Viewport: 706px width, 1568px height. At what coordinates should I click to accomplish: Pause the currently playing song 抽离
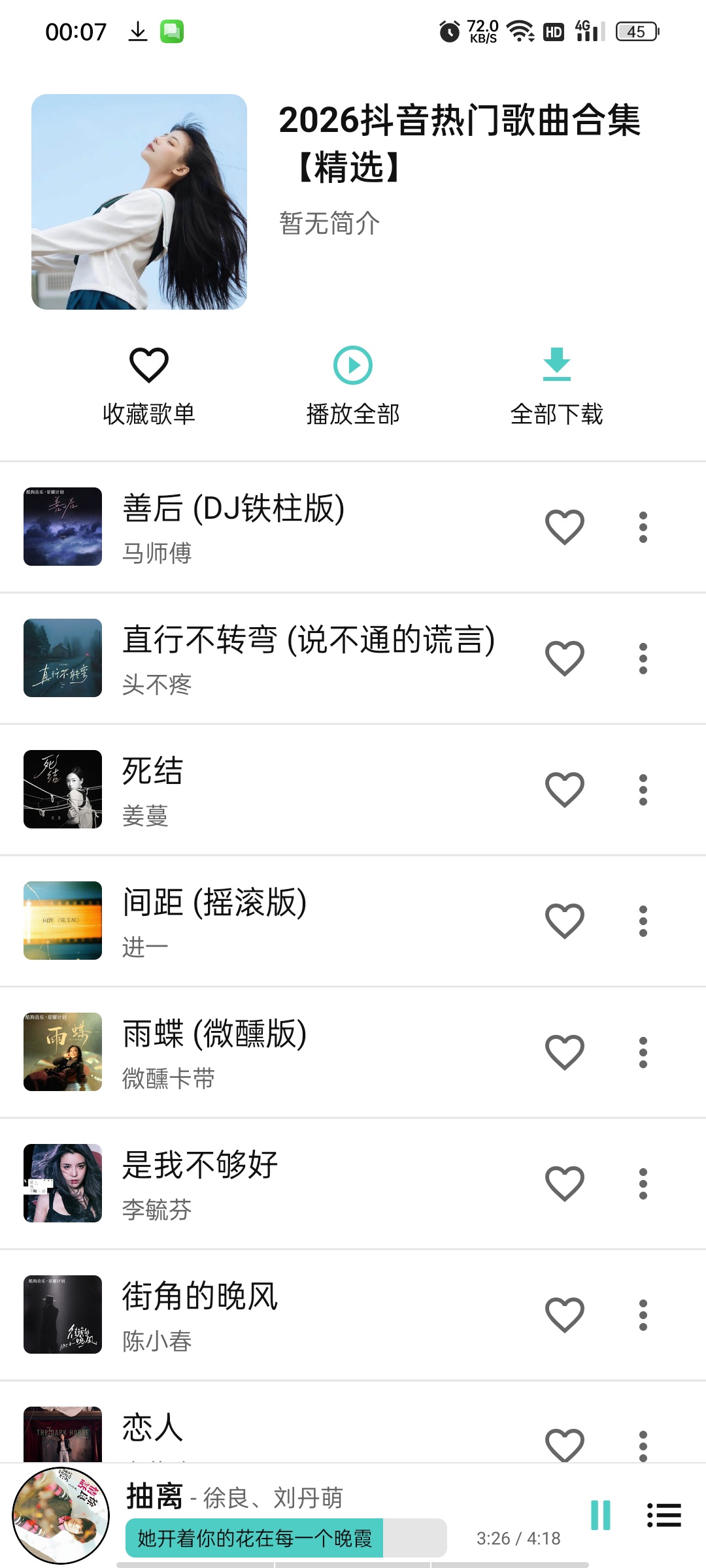click(601, 1514)
